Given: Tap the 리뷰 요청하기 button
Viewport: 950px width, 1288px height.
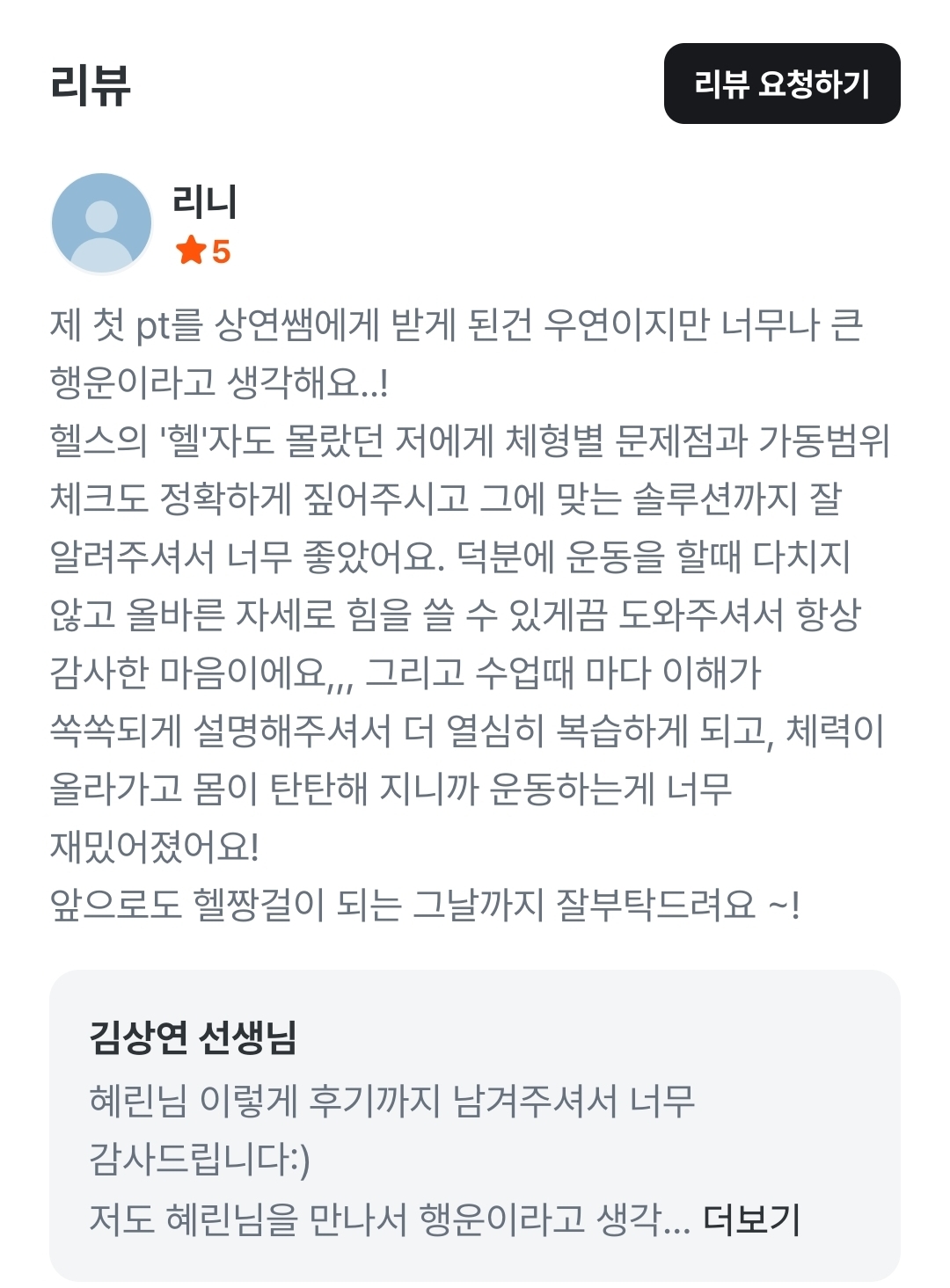Looking at the screenshot, I should tap(782, 84).
